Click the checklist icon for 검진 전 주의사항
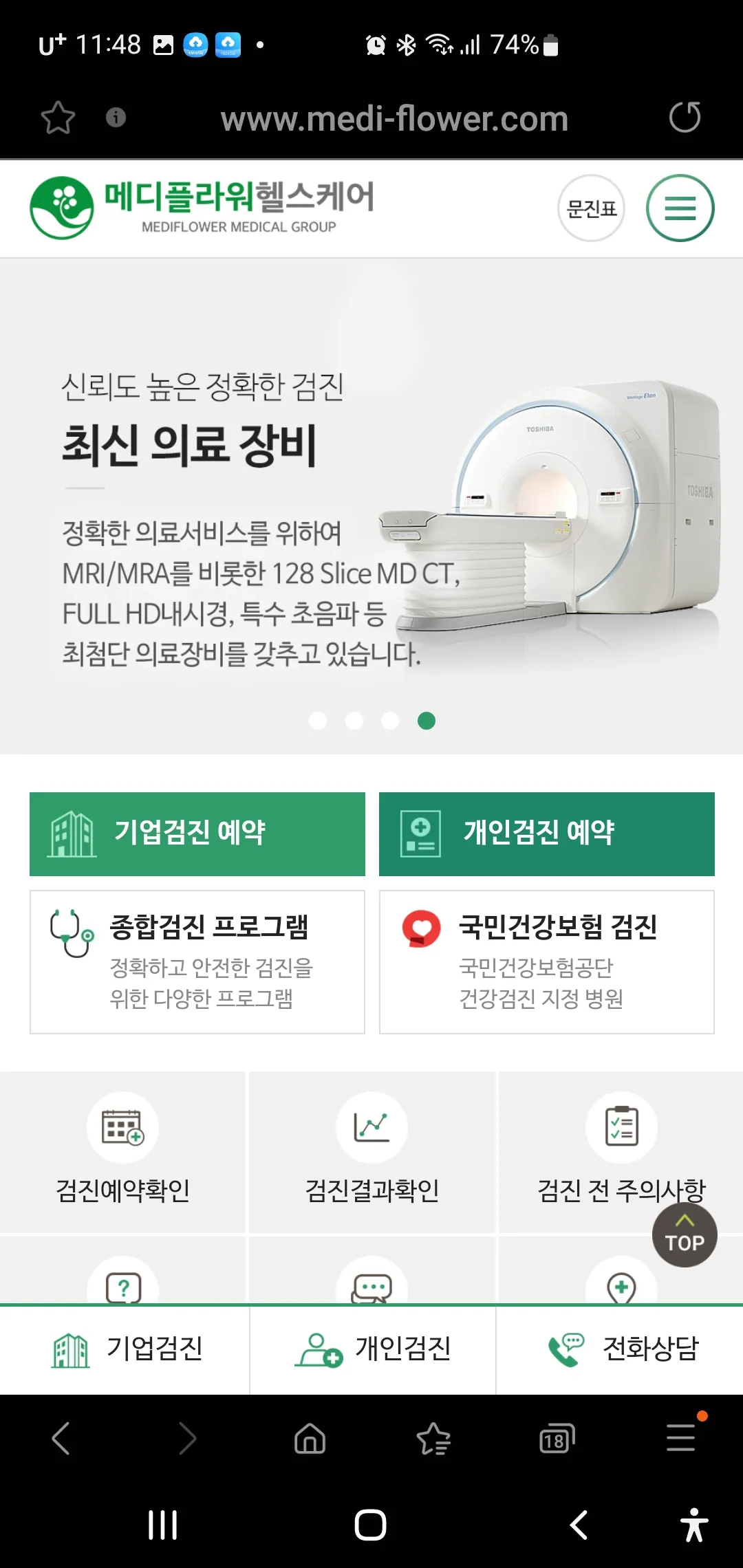 click(x=620, y=1126)
